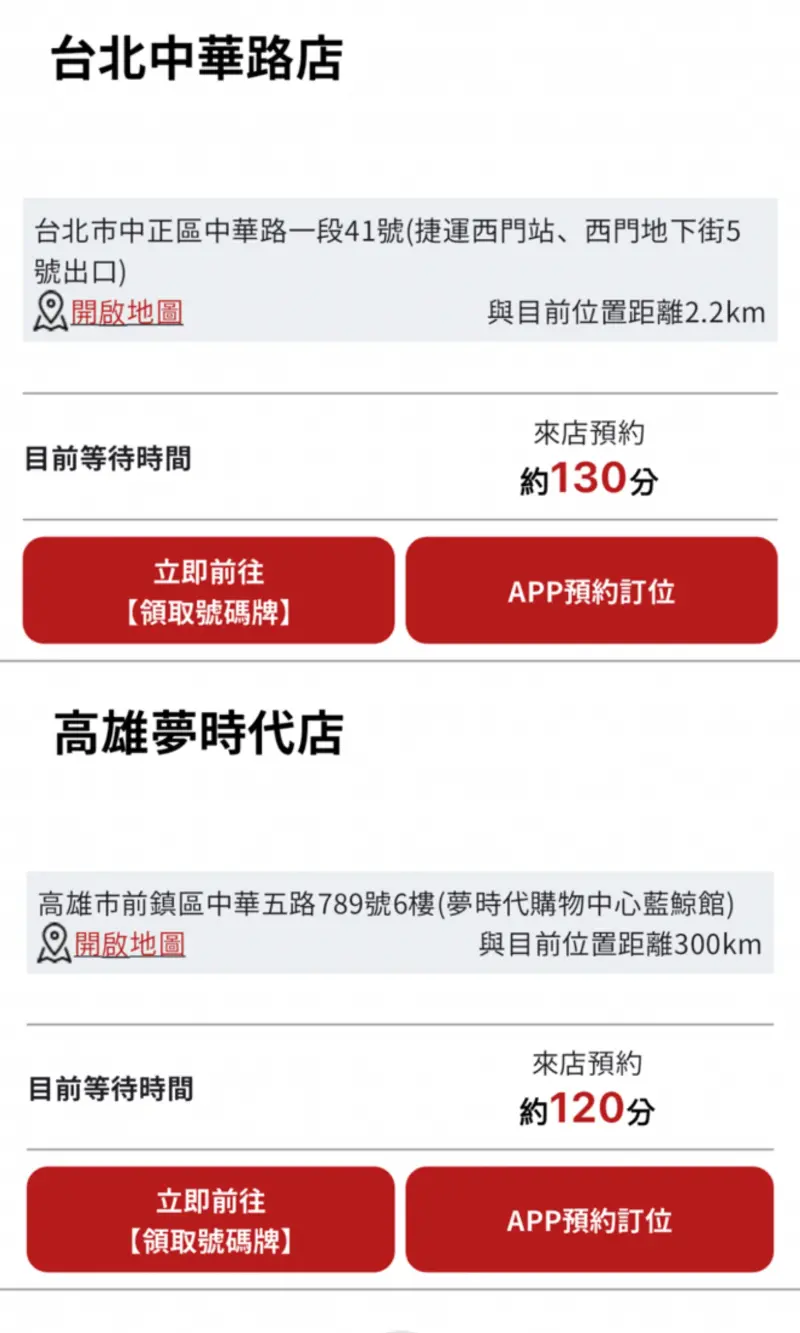Select APP預約訂位 for 台北中華路店
Viewport: 800px width, 1333px height.
pos(591,590)
